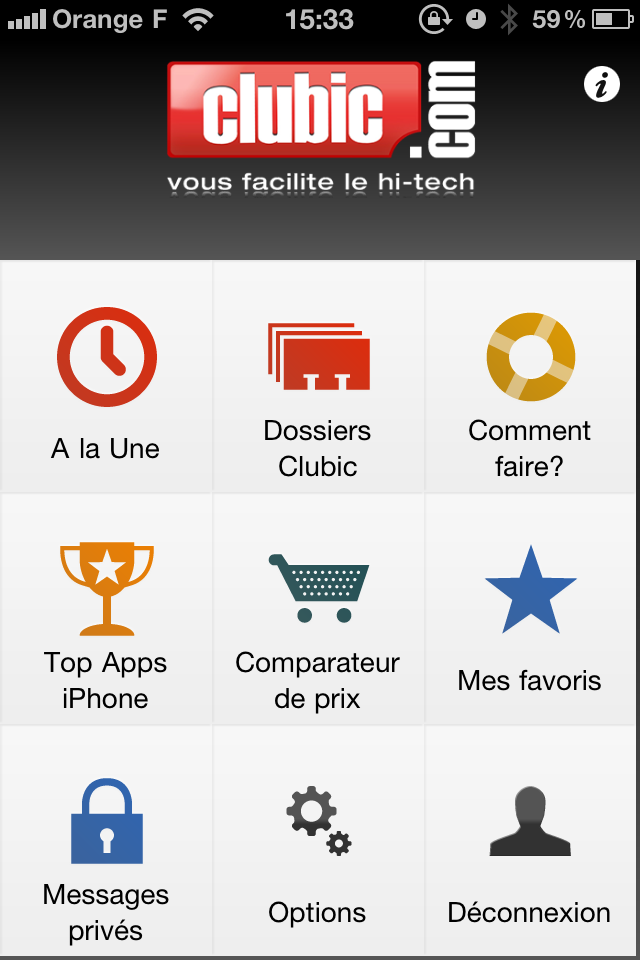Open the A la Une section

click(x=106, y=378)
